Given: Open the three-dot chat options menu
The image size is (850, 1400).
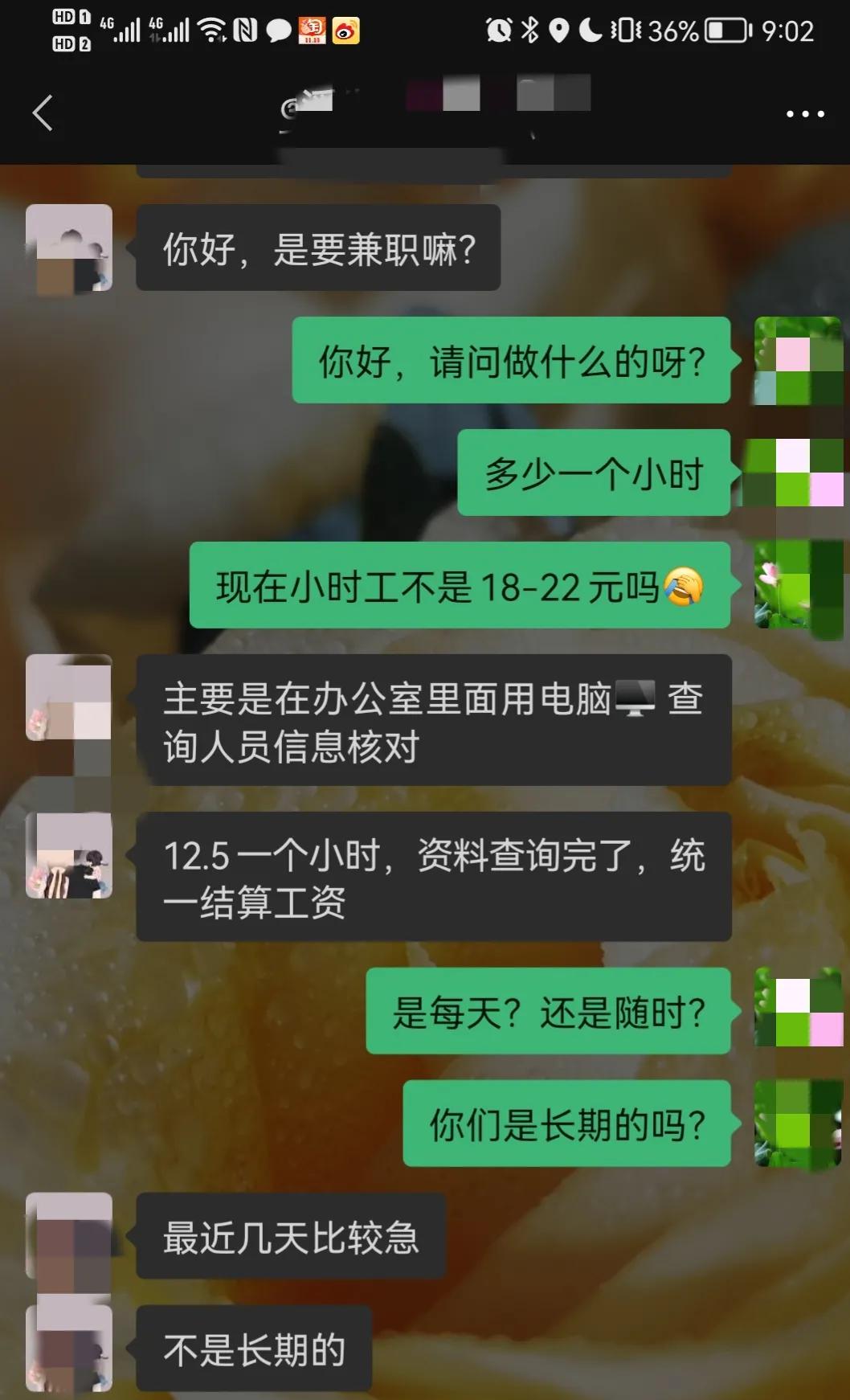Looking at the screenshot, I should [x=803, y=113].
